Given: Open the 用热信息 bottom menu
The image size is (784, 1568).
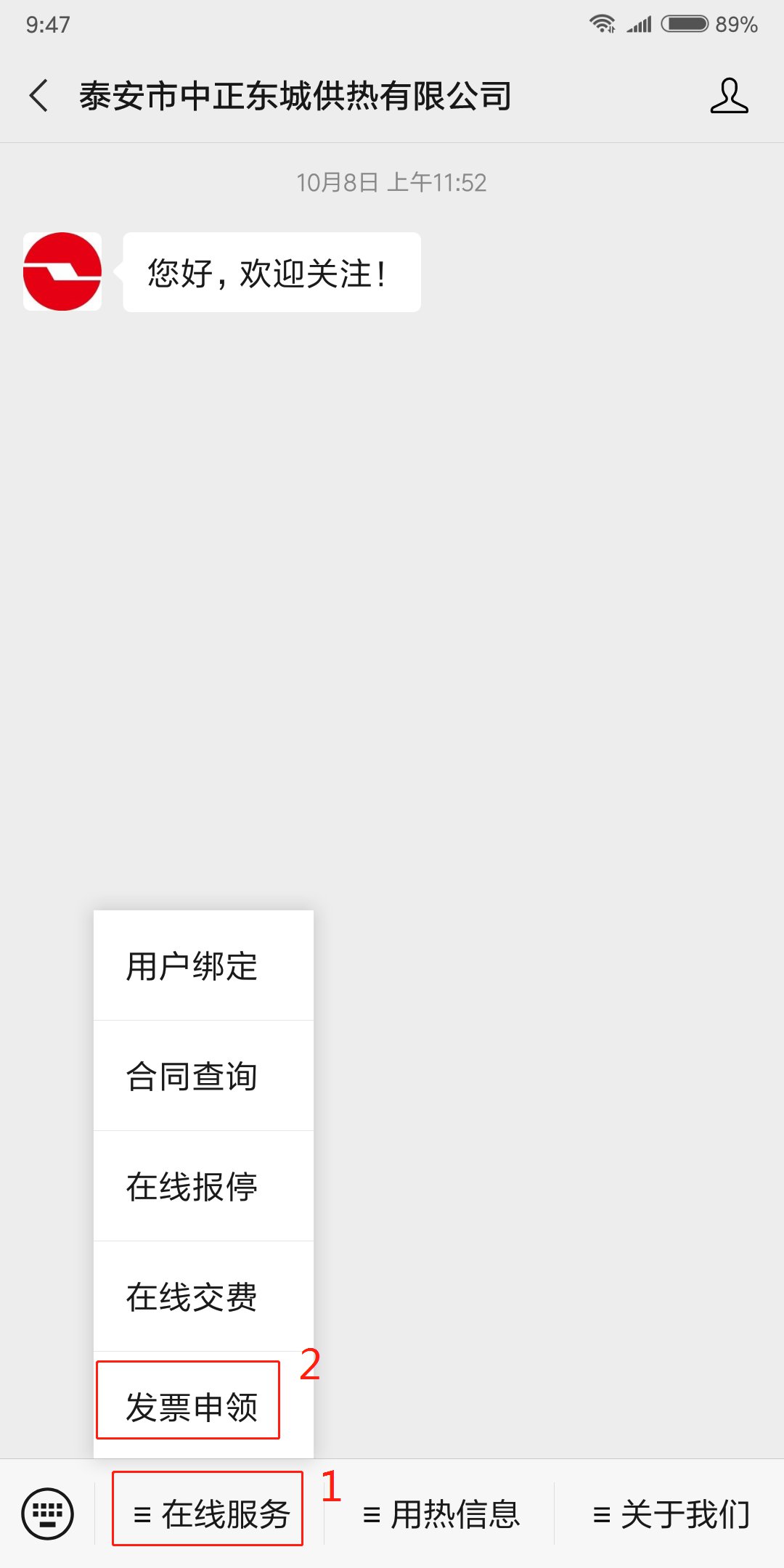Looking at the screenshot, I should (x=441, y=1514).
